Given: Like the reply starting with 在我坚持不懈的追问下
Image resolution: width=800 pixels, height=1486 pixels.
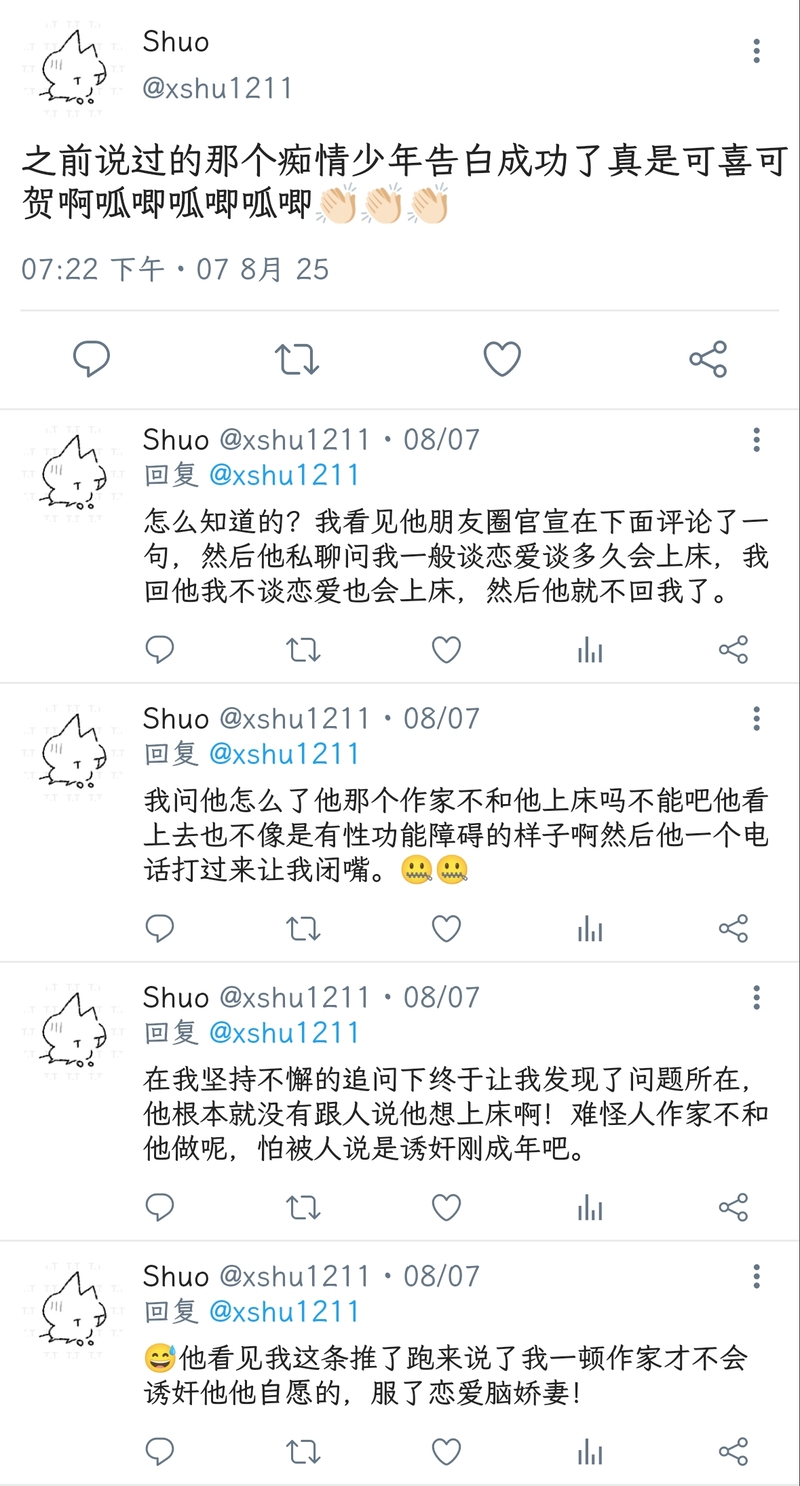Looking at the screenshot, I should click(446, 1208).
